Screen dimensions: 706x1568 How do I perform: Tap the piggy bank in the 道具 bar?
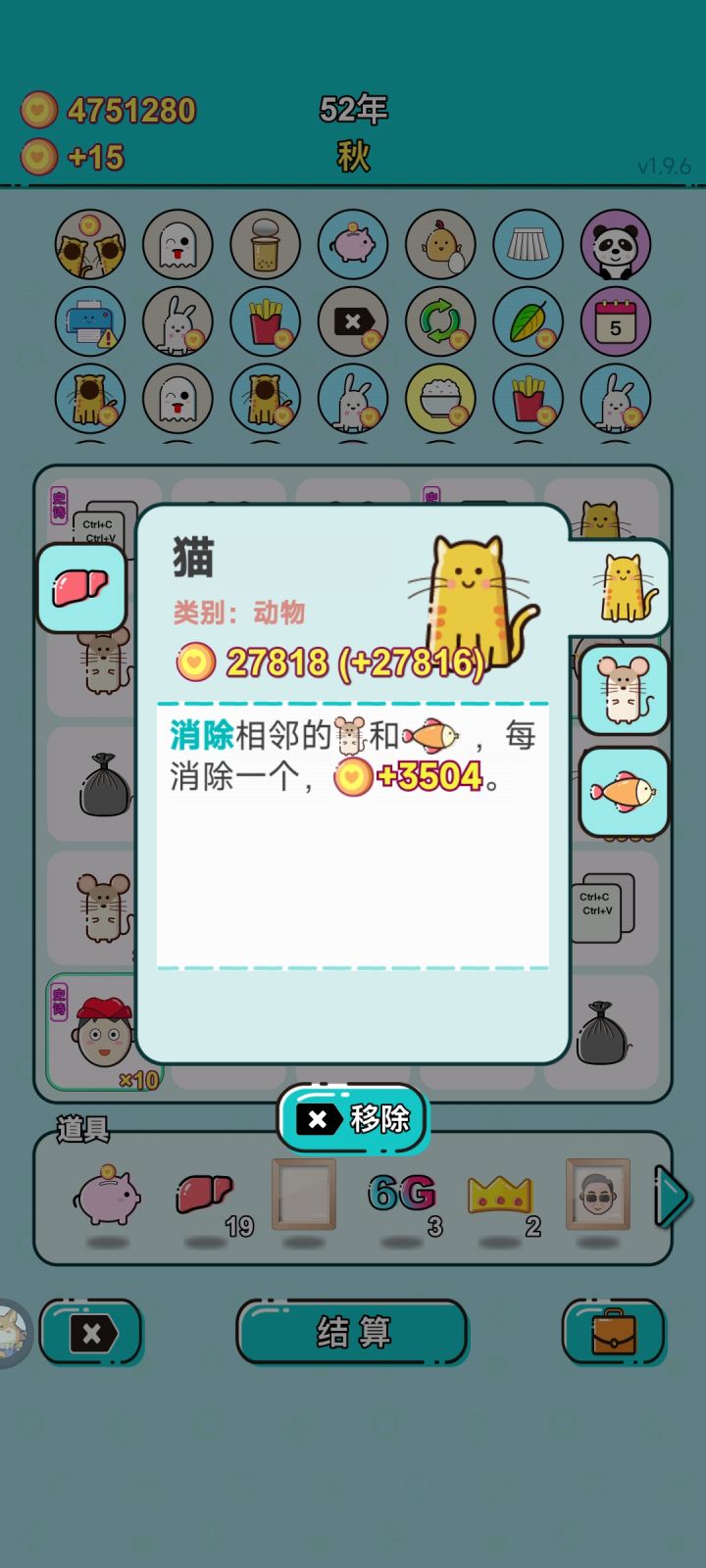(108, 1198)
